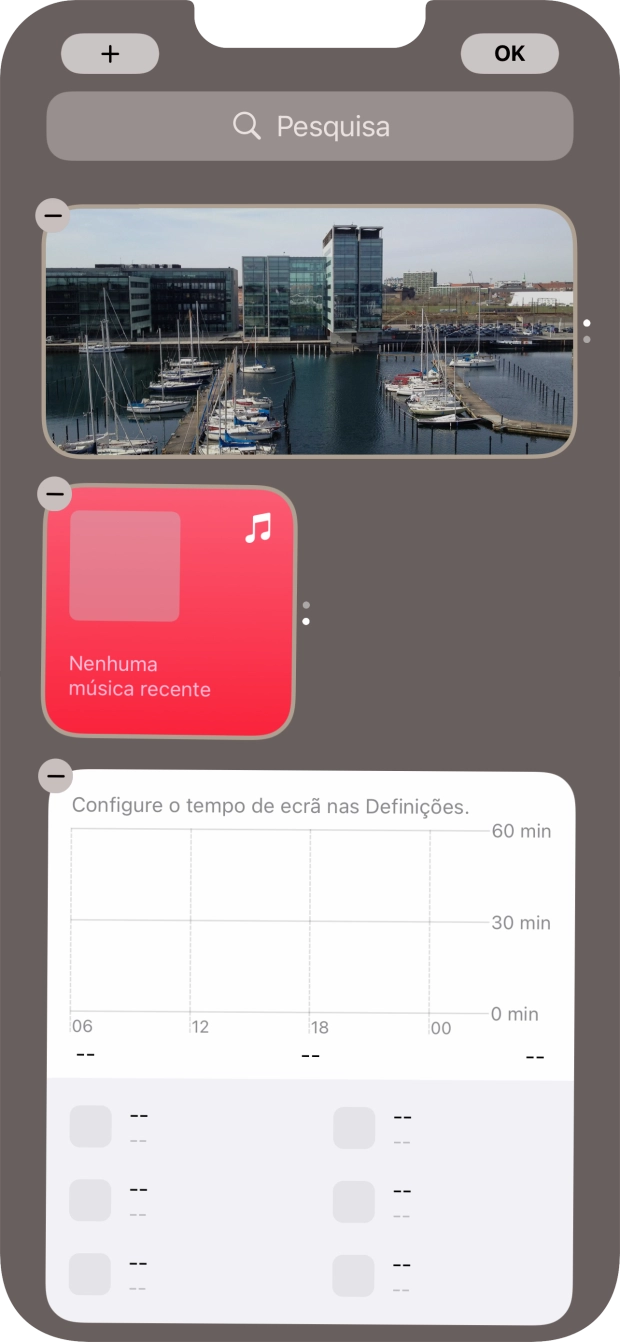Add a new widget with the plus button
Viewport: 620px width, 1342px height.
click(110, 54)
